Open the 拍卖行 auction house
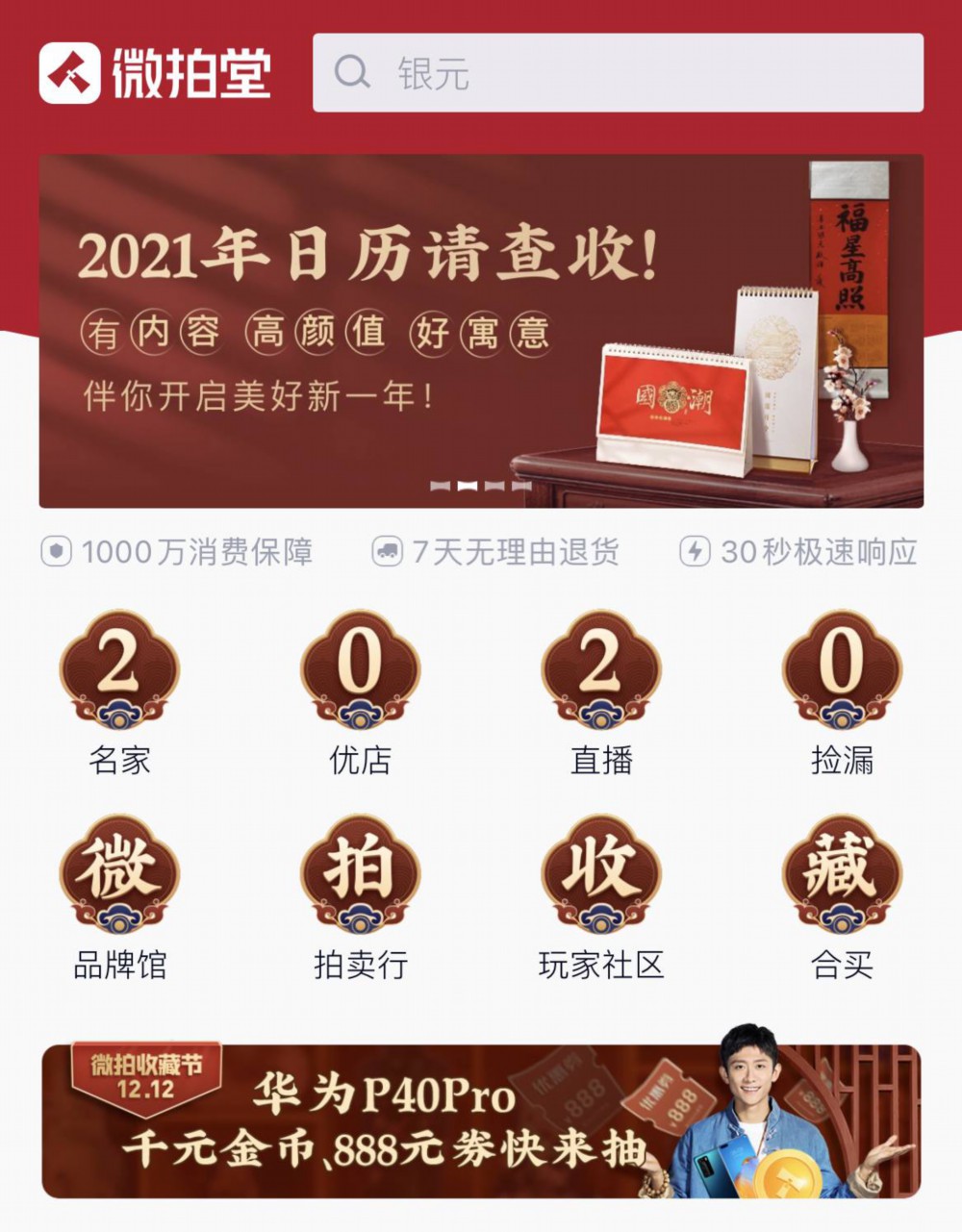Image resolution: width=962 pixels, height=1232 pixels. tap(360, 895)
